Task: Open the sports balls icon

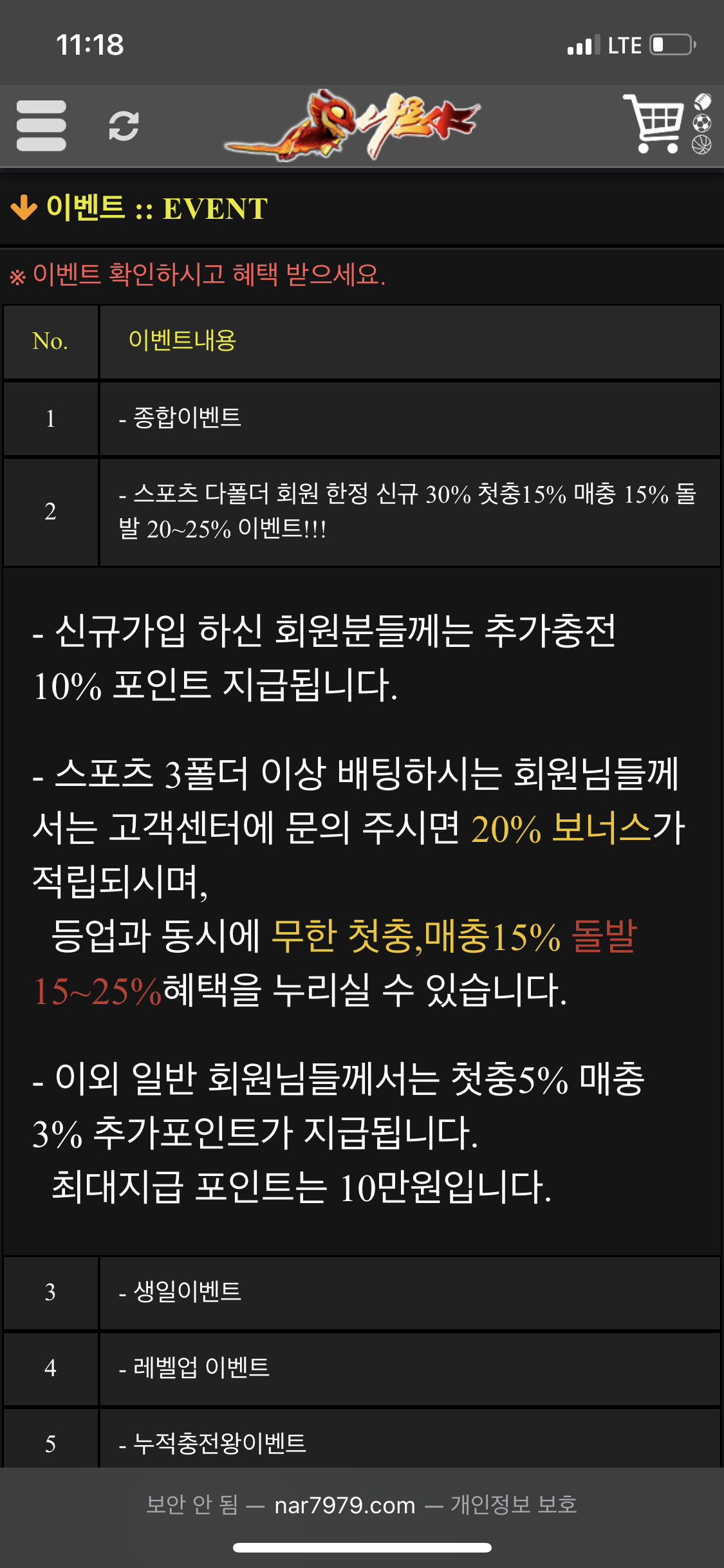Action: coord(701,124)
